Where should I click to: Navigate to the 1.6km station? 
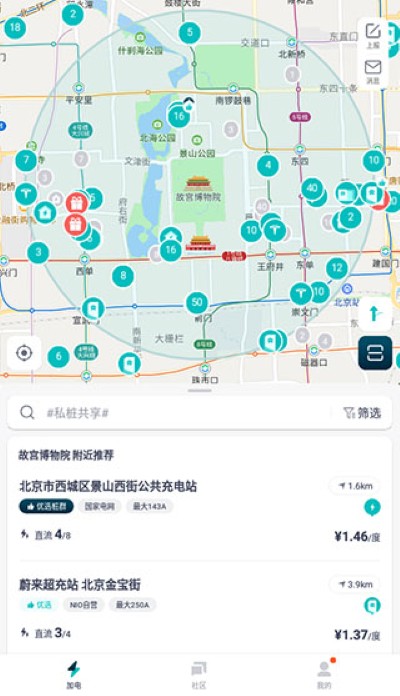point(356,486)
